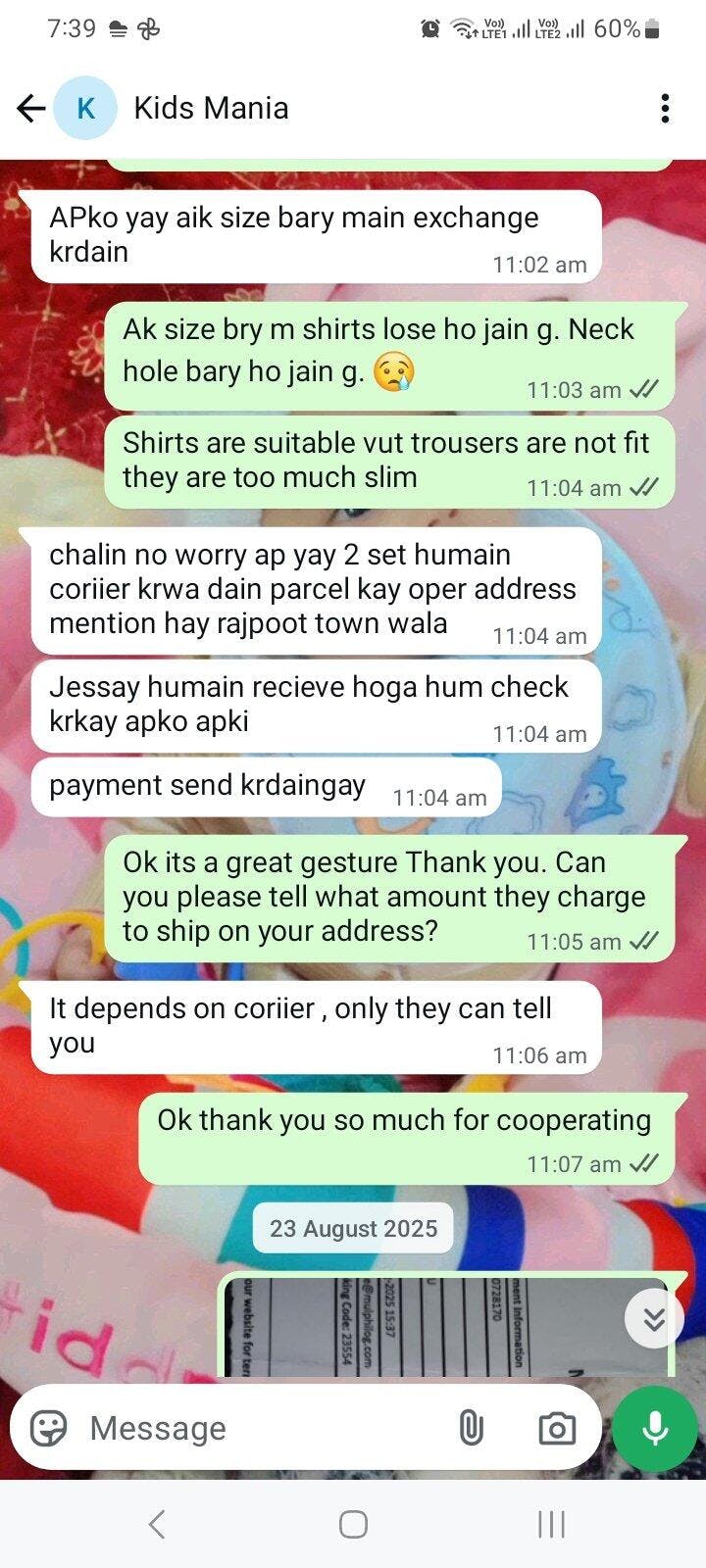
Task: Go to the home screen
Action: (x=353, y=1524)
